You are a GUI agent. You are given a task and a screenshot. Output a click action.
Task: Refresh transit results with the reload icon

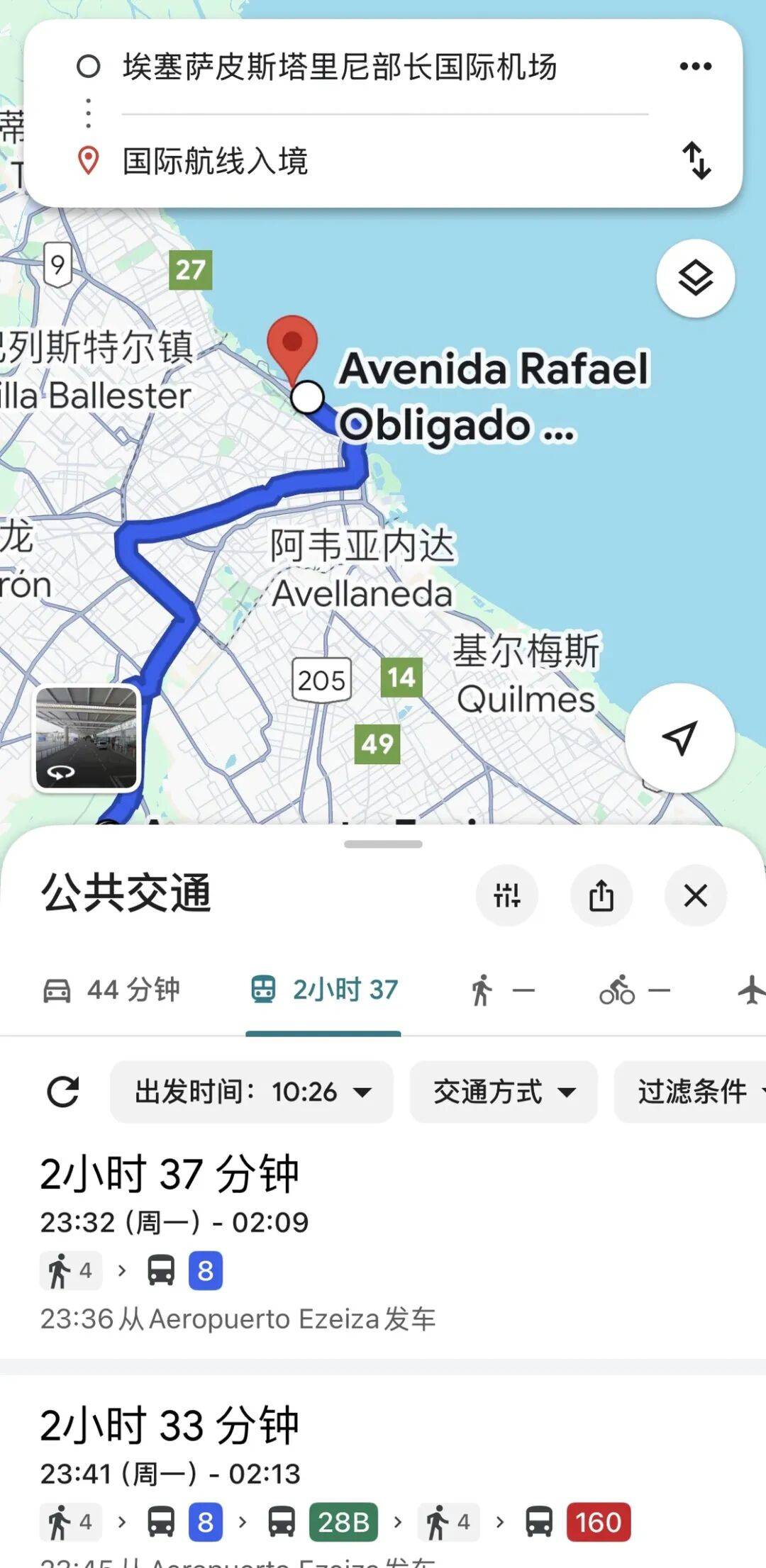pyautogui.click(x=62, y=1092)
